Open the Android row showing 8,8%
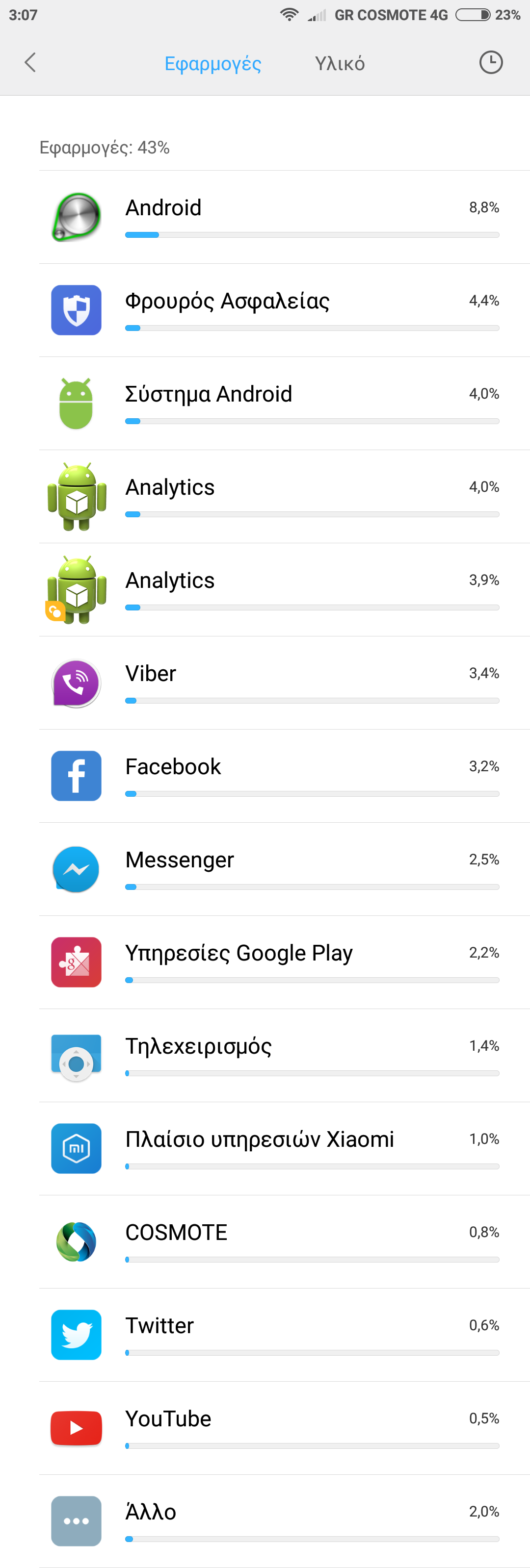This screenshot has width=530, height=1568. pos(284,217)
